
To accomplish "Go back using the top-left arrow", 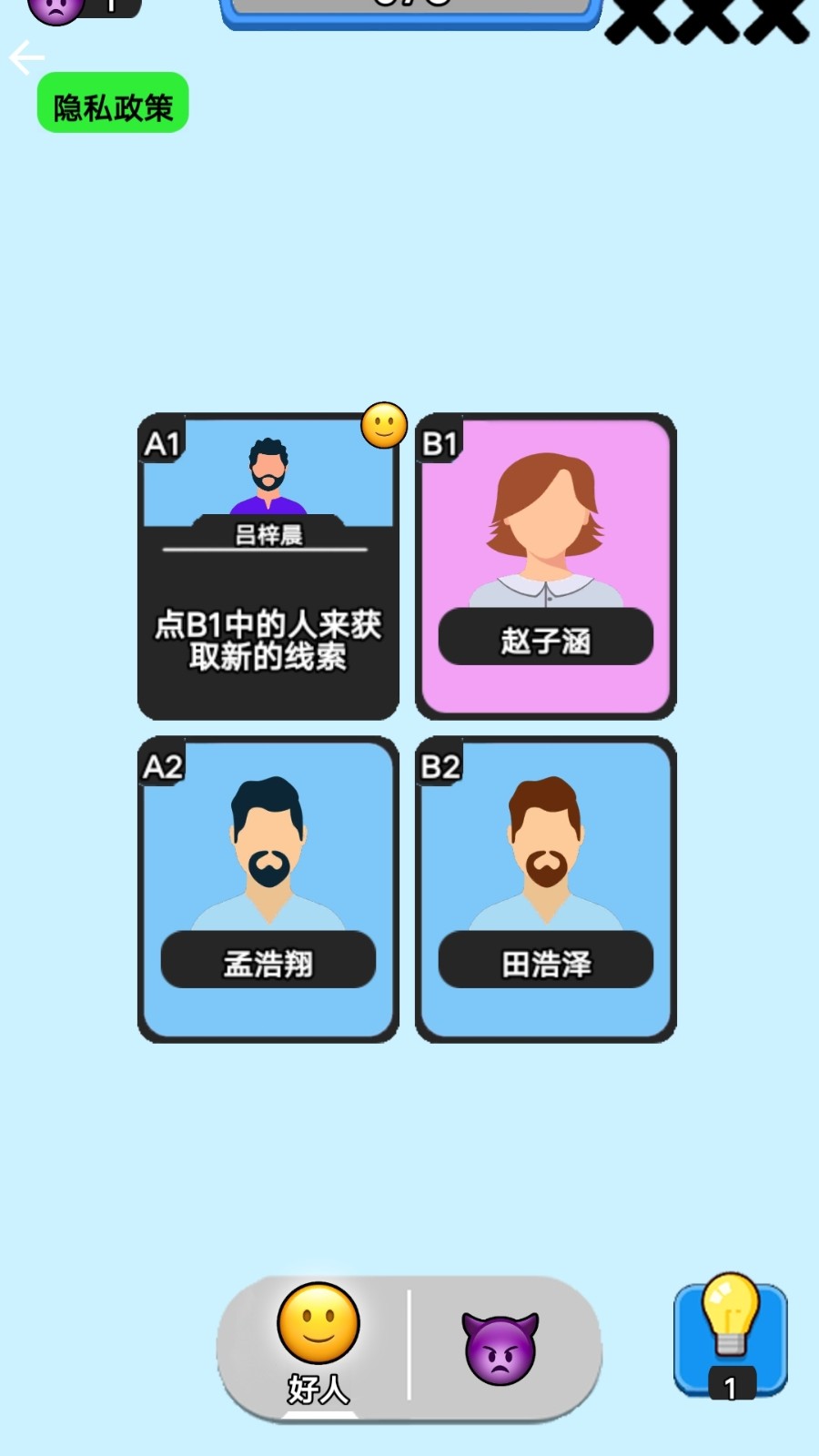I will tap(27, 58).
